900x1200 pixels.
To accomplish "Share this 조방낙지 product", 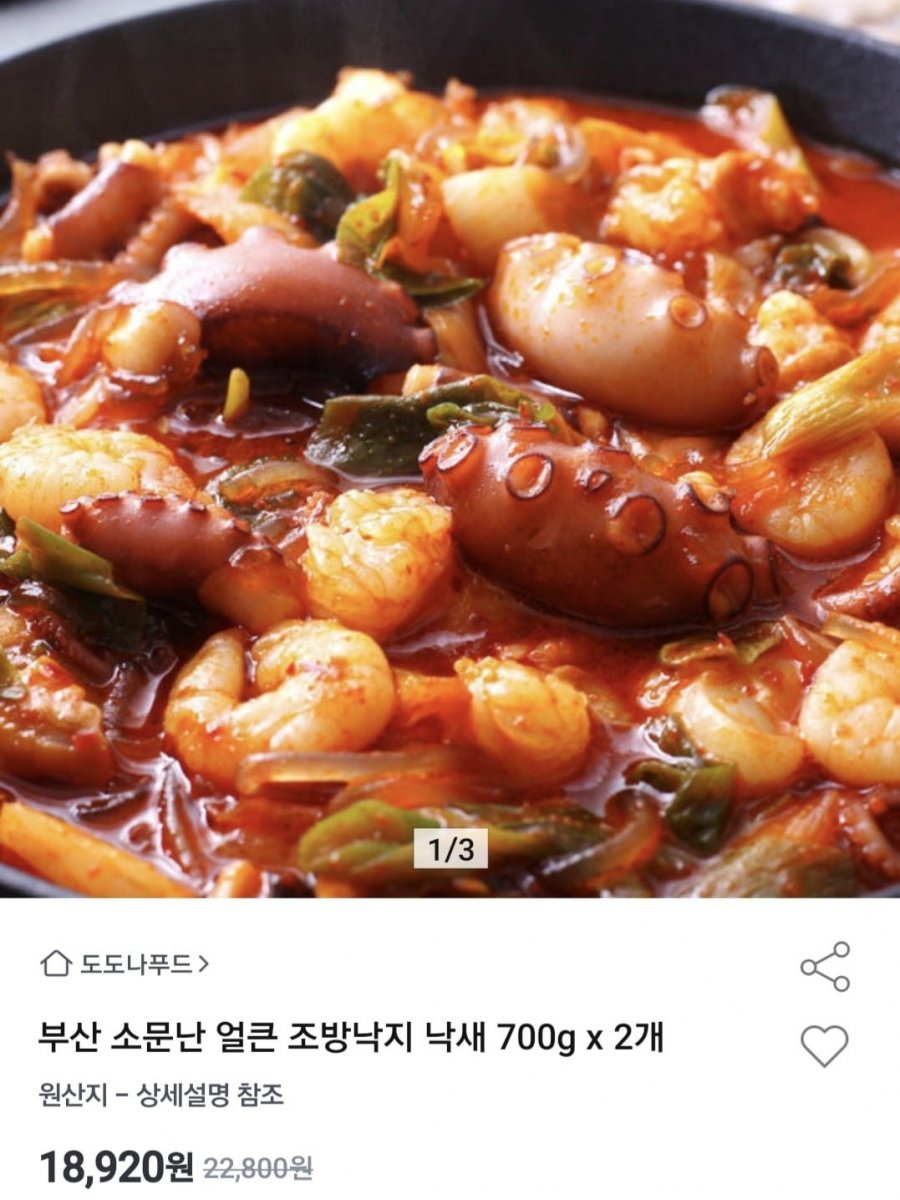I will click(x=825, y=966).
